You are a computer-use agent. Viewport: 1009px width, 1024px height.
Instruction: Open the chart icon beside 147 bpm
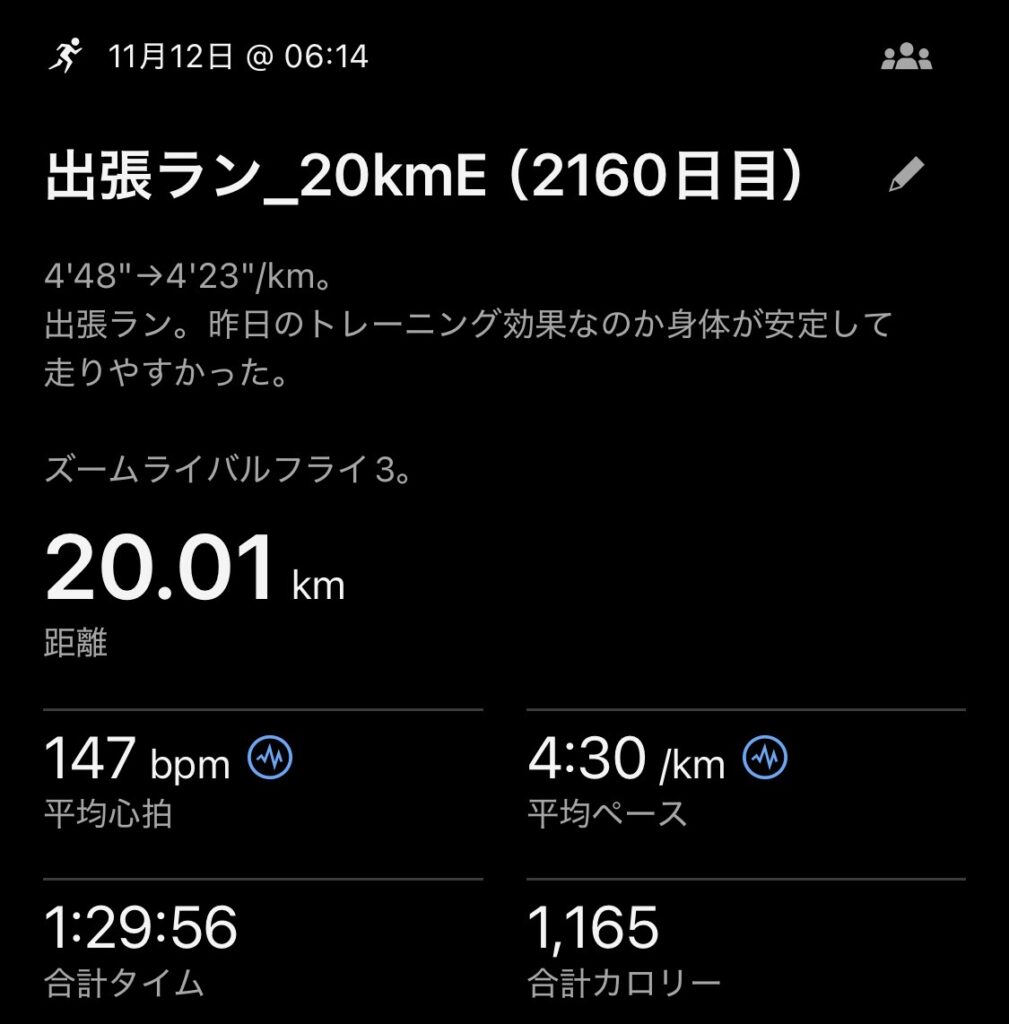270,760
